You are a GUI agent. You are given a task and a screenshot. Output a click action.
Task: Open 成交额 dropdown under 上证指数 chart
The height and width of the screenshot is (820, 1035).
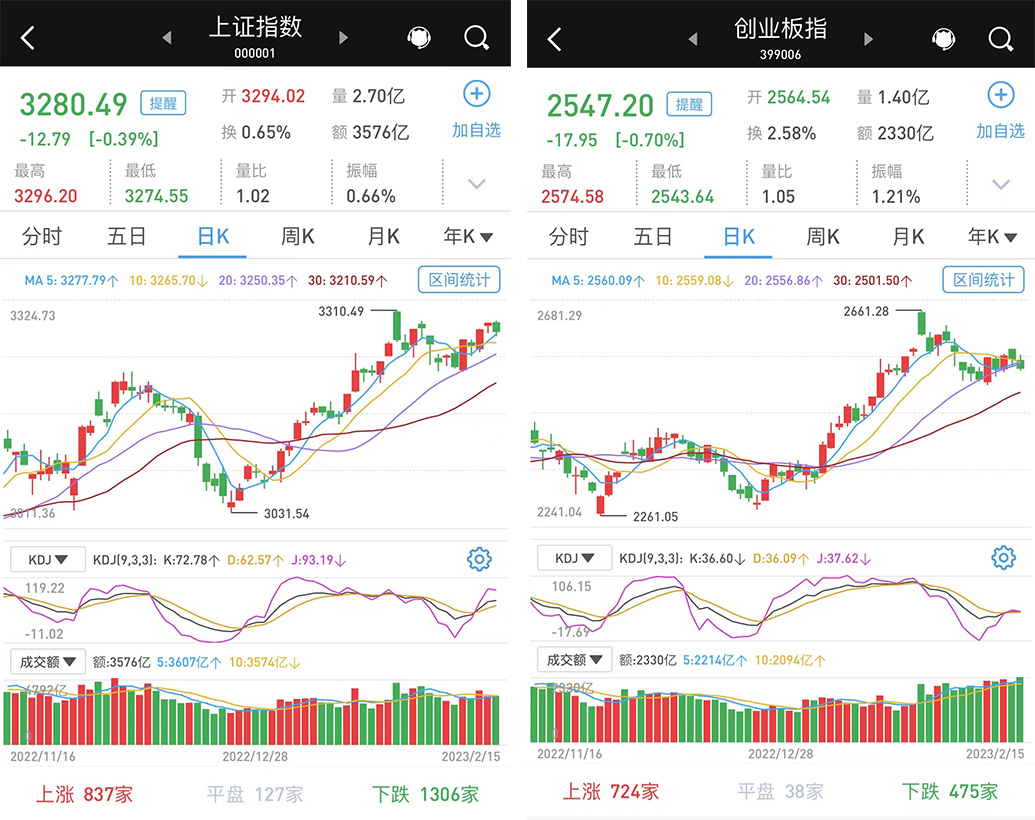coord(47,661)
